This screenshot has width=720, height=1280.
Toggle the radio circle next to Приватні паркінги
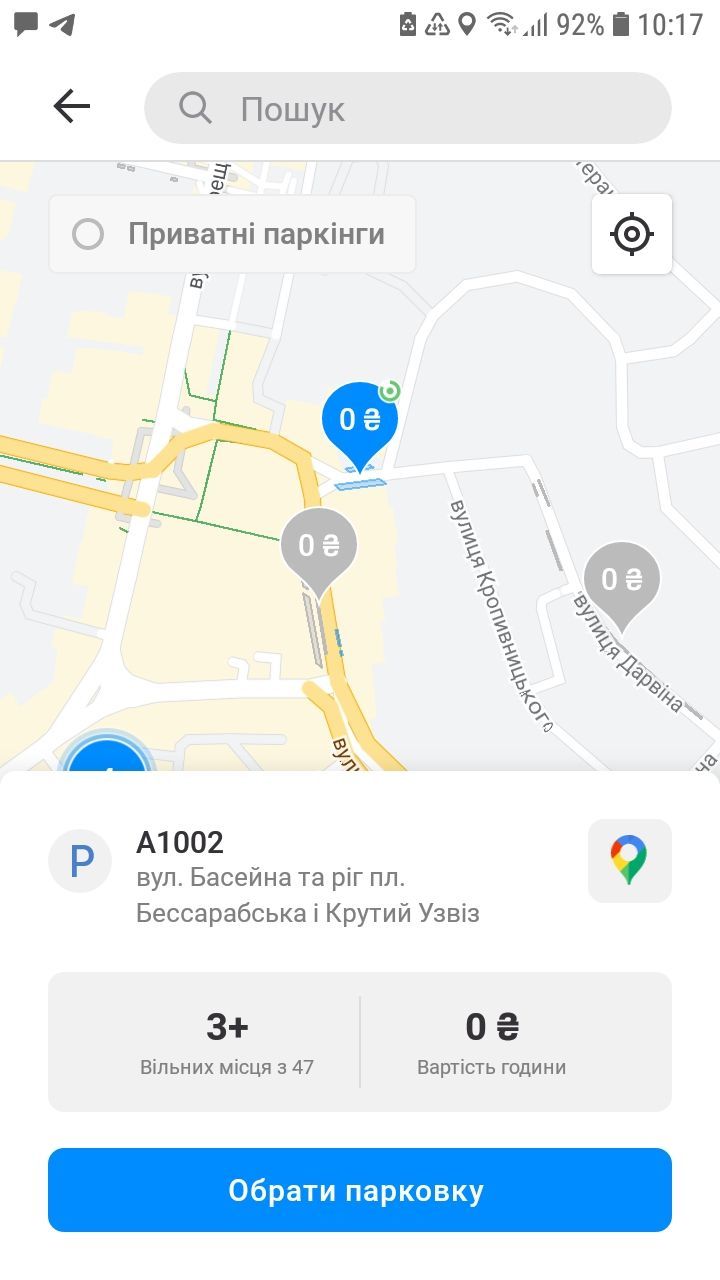coord(89,233)
